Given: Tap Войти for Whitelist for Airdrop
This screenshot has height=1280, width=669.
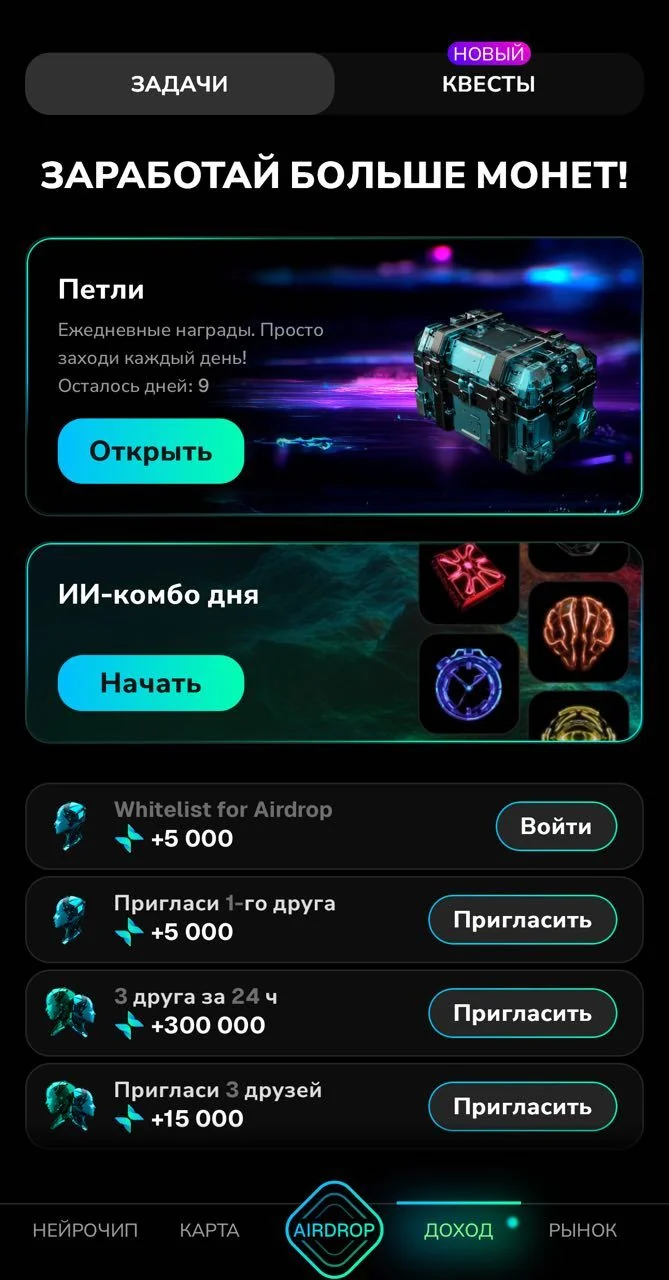Looking at the screenshot, I should tap(556, 826).
